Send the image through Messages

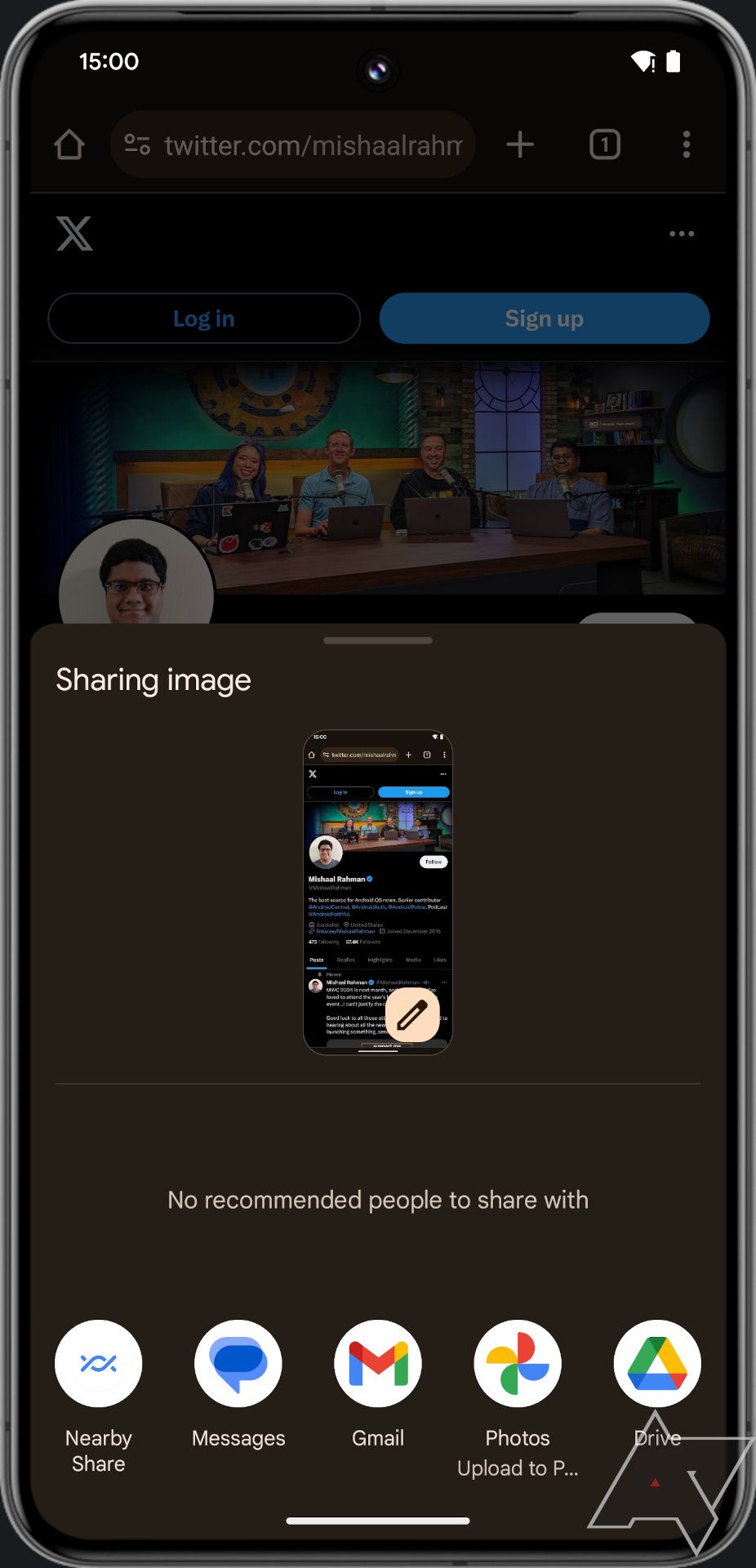238,1363
